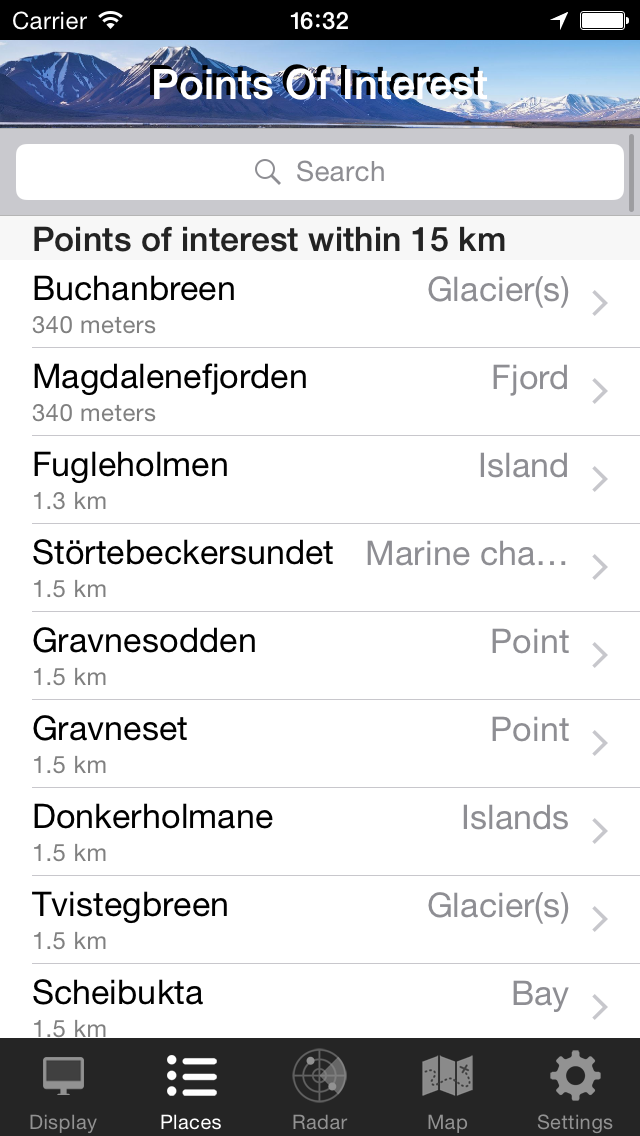Select the Fugleholmen island row
The height and width of the screenshot is (1136, 640).
coord(320,480)
